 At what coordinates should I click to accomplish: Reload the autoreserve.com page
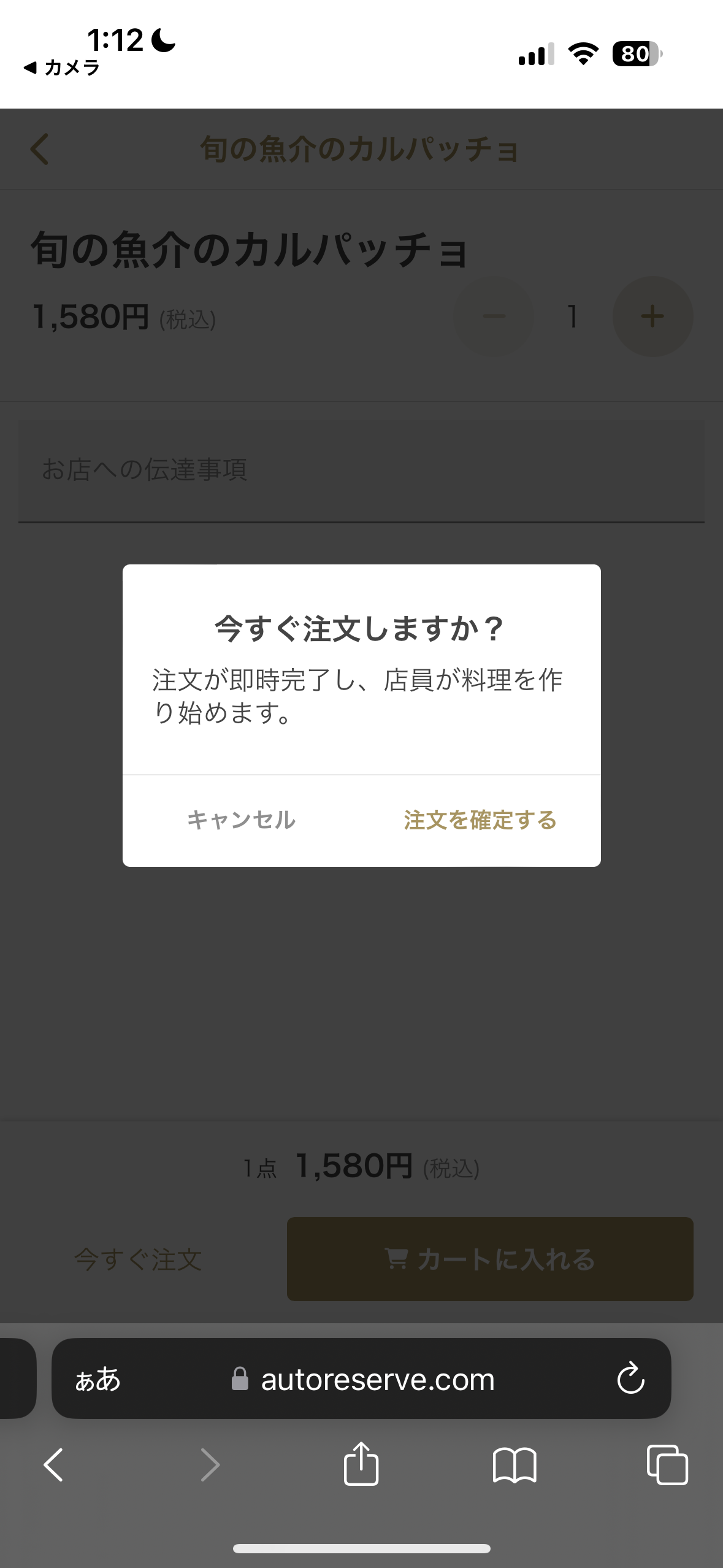click(630, 1378)
